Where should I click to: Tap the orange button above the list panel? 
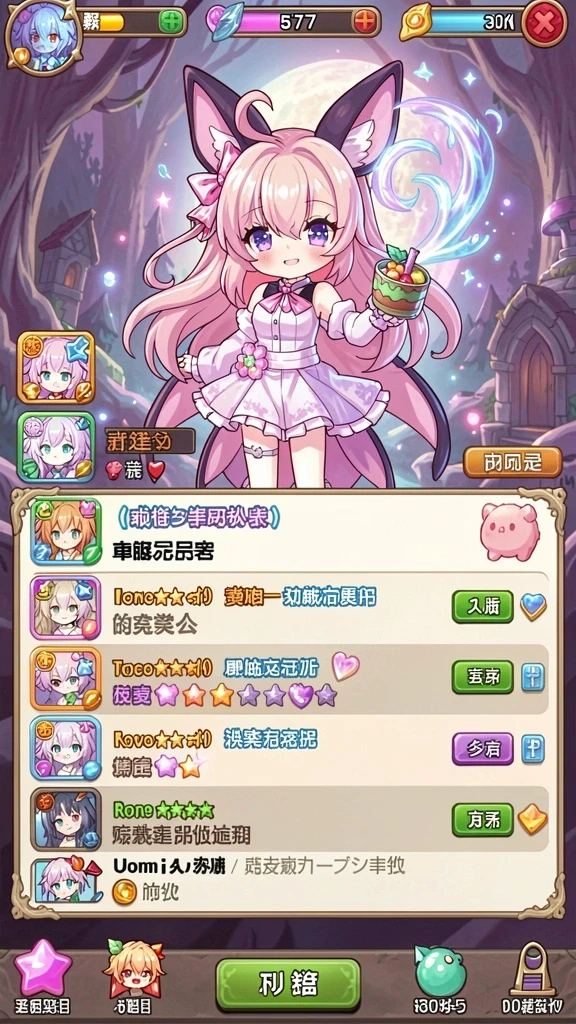(x=513, y=462)
